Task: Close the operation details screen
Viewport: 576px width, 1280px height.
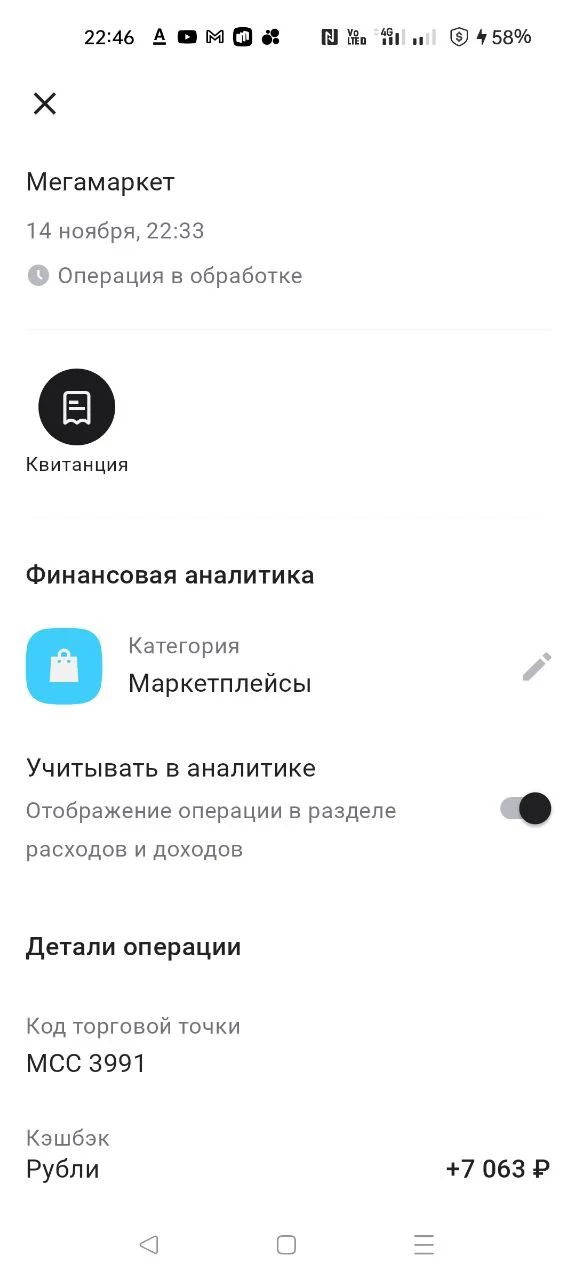Action: point(45,103)
